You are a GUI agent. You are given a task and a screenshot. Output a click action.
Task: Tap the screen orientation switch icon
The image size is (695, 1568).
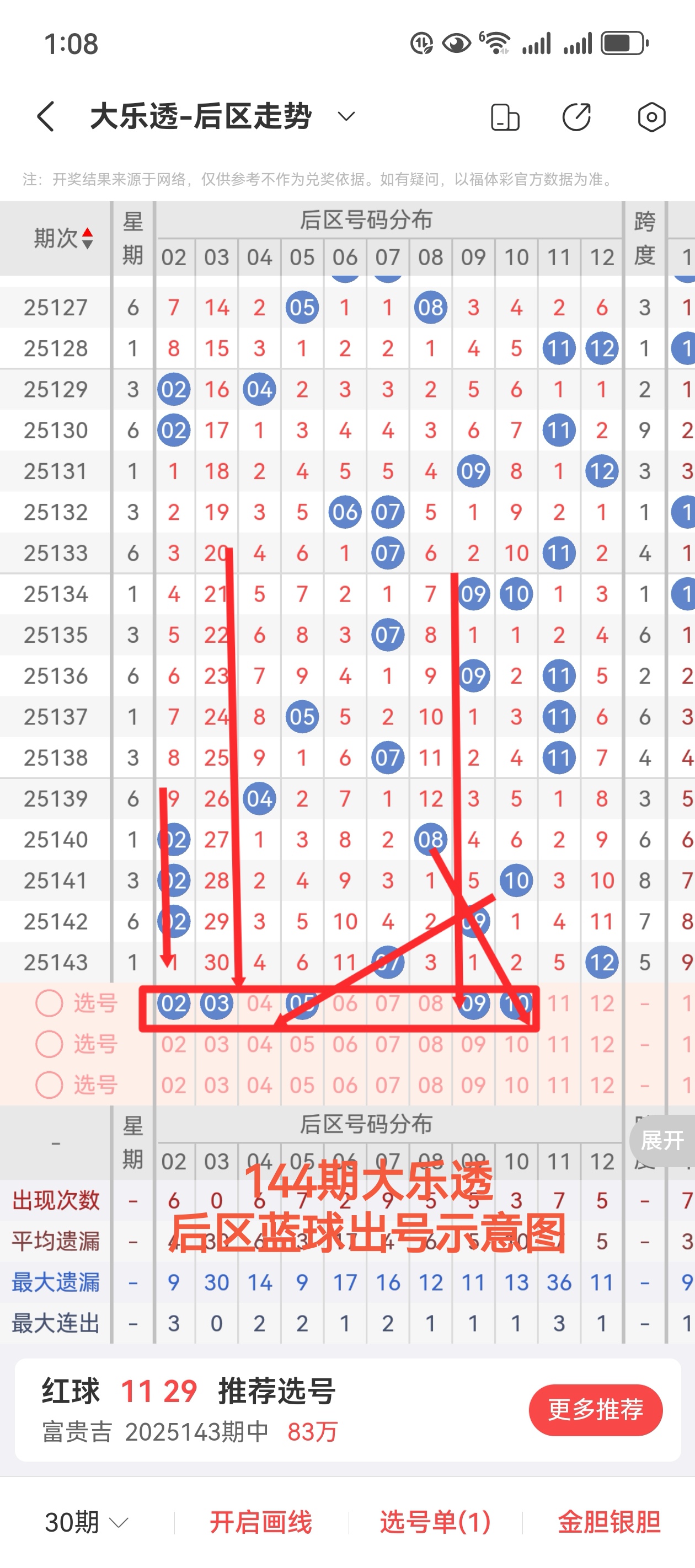[x=504, y=117]
